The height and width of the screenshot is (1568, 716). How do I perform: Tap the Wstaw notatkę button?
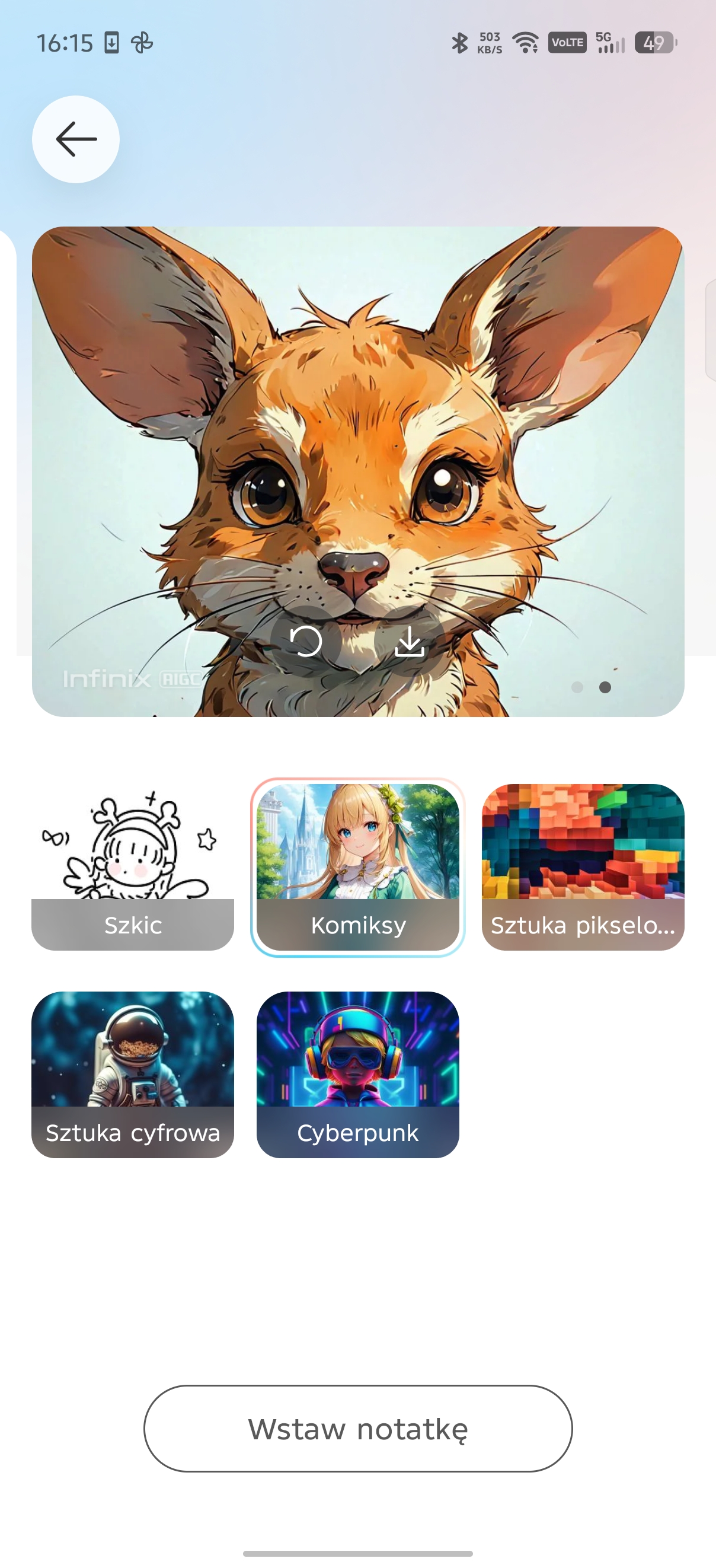(x=357, y=1428)
